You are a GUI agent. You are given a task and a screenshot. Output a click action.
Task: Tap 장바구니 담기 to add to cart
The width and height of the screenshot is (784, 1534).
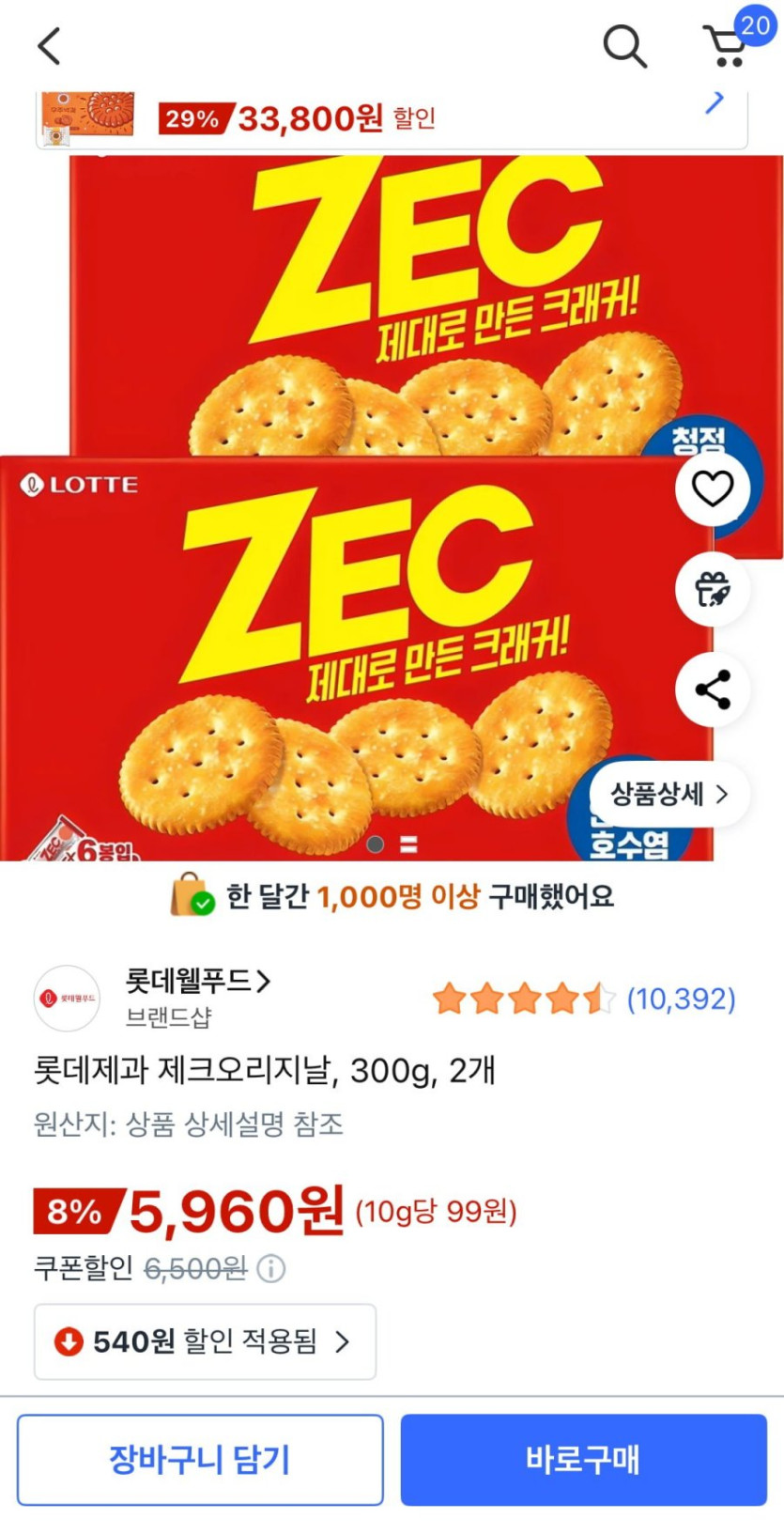200,1460
